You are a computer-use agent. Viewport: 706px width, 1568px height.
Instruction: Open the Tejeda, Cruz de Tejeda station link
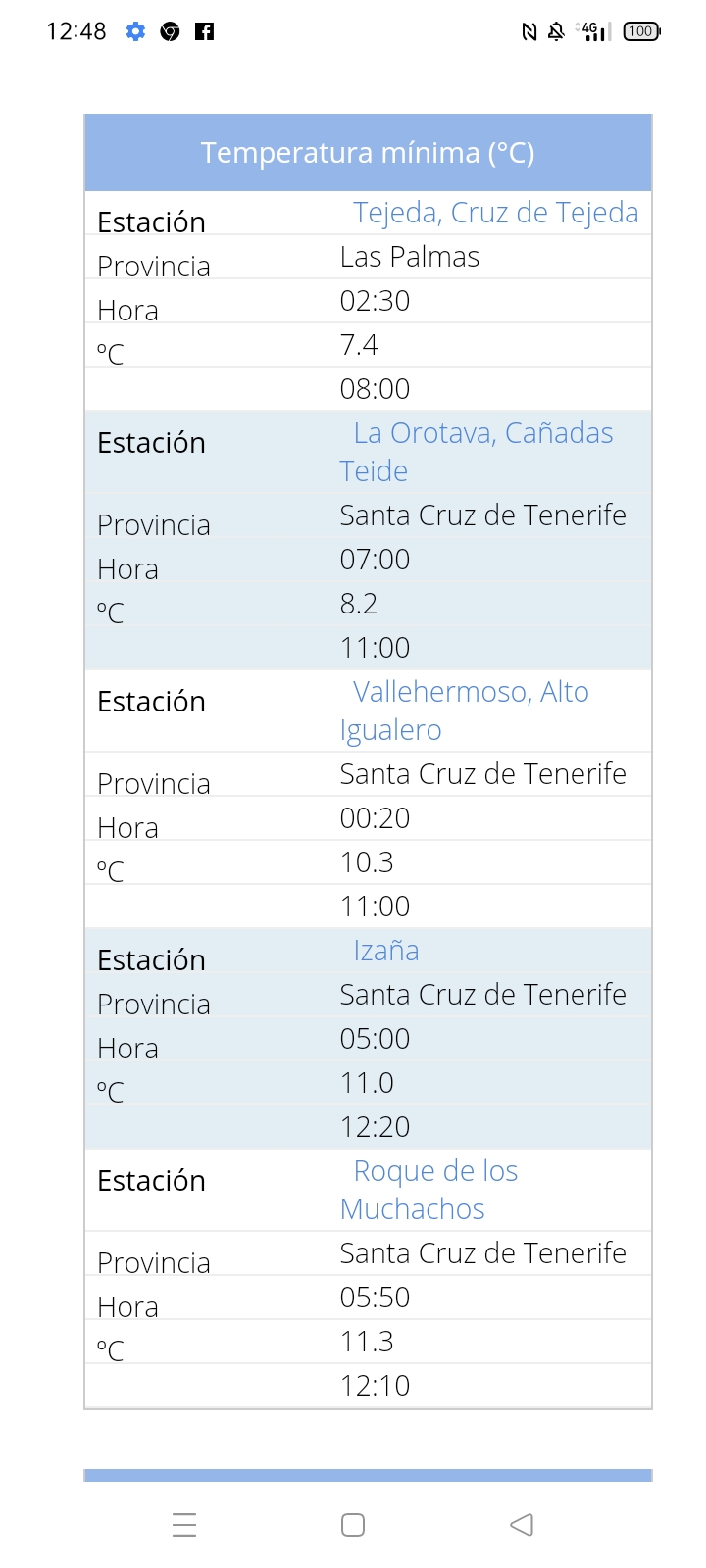click(495, 213)
